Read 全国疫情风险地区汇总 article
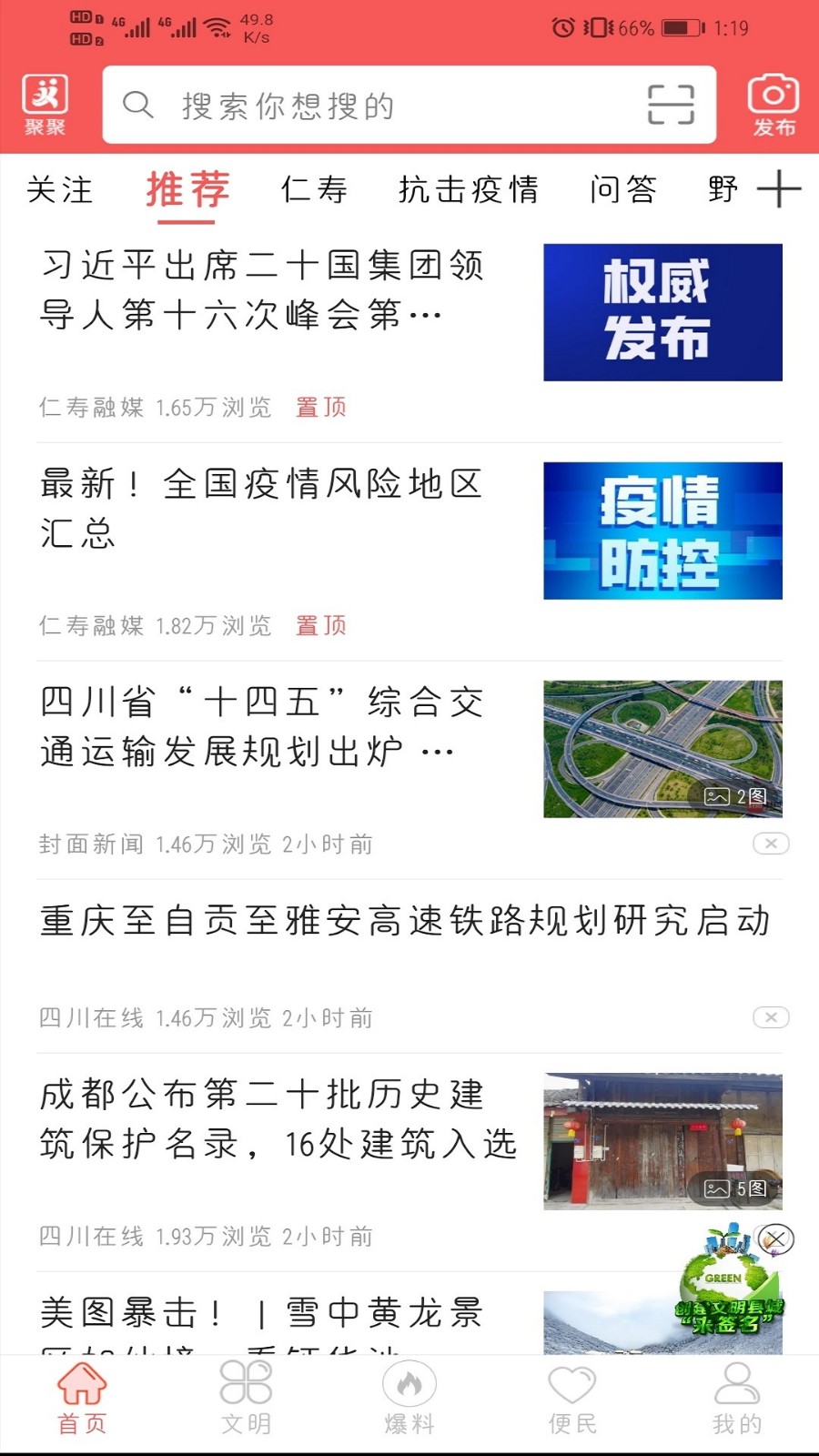The image size is (819, 1456). click(x=264, y=508)
